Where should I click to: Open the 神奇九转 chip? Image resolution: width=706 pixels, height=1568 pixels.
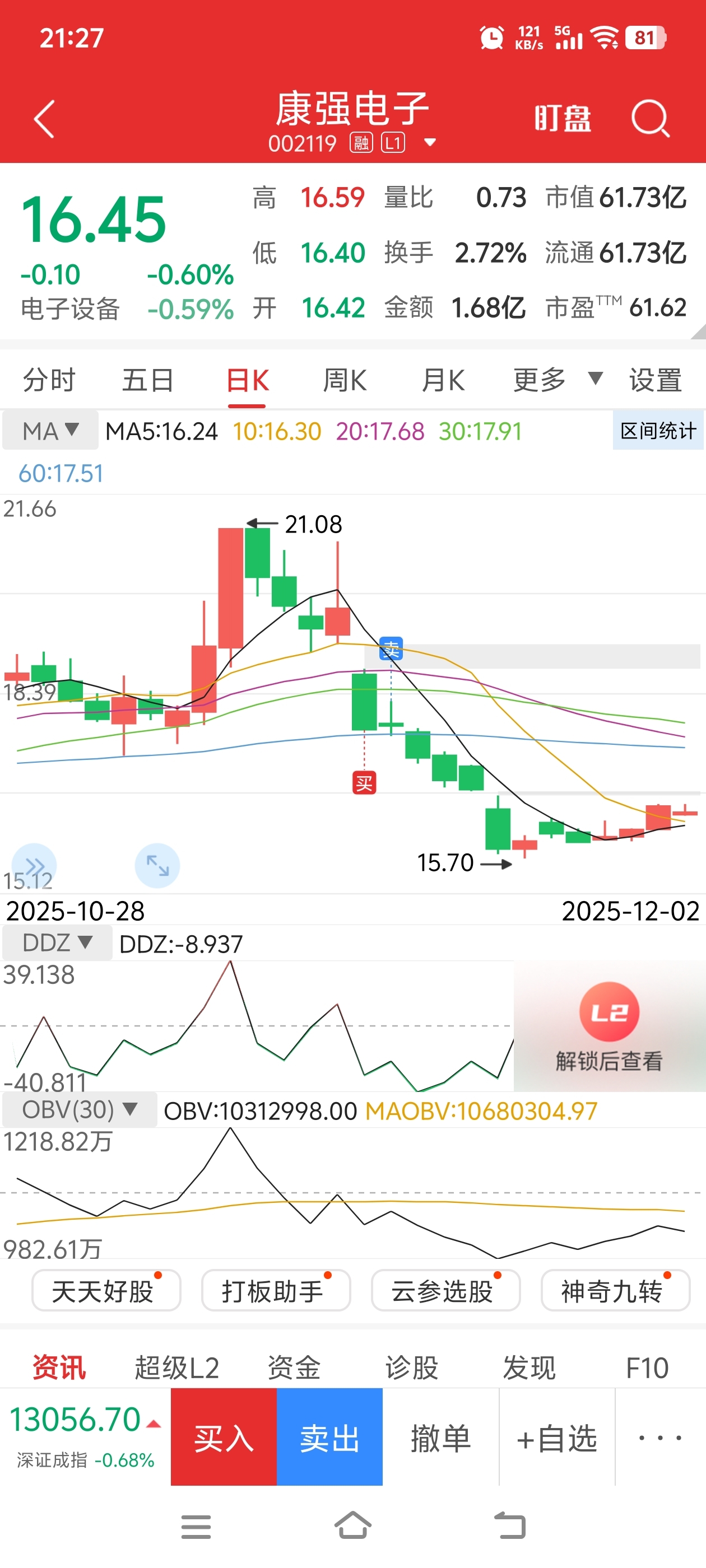pos(615,1290)
